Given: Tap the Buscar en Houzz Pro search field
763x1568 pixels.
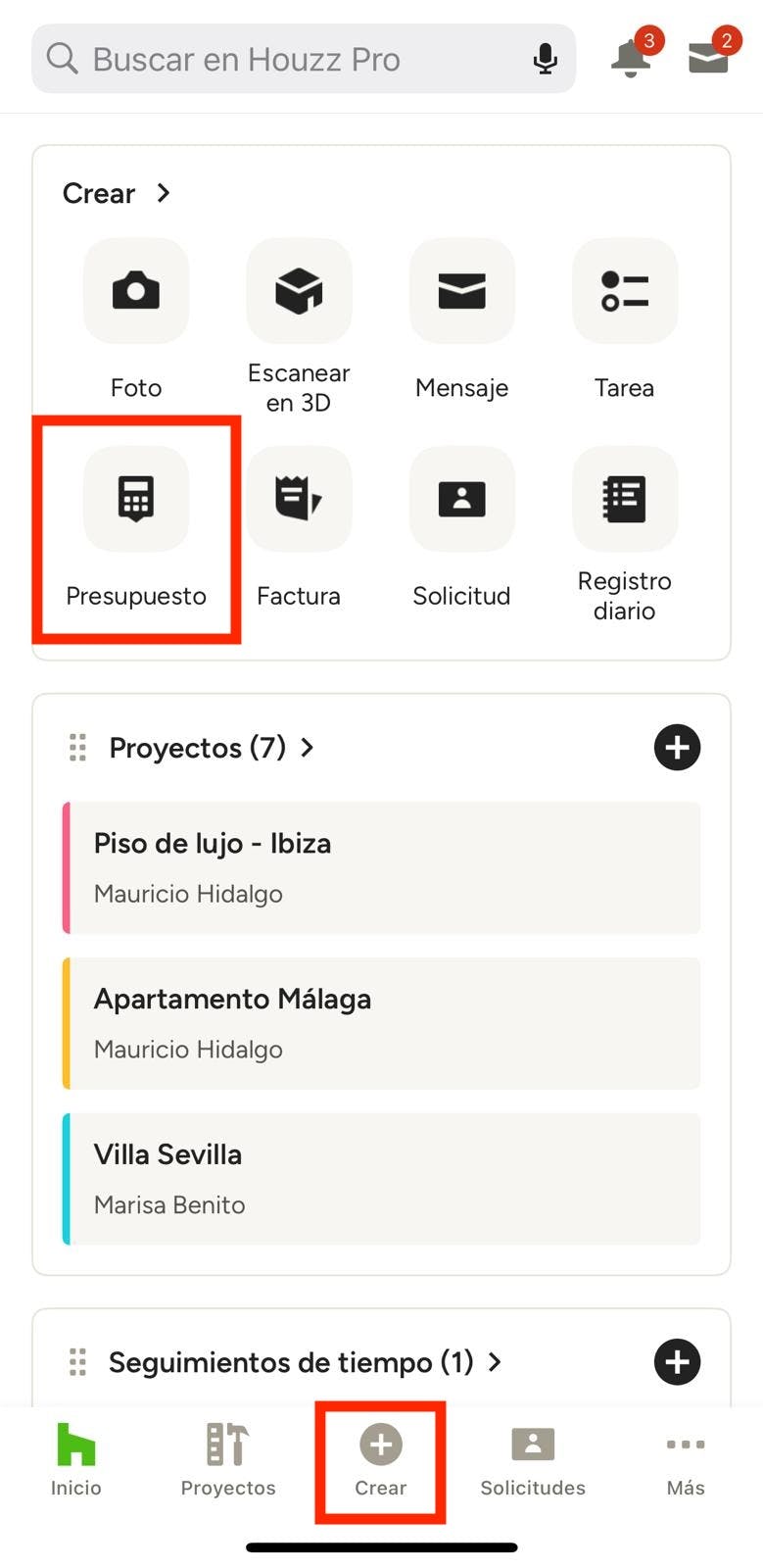Looking at the screenshot, I should coord(284,60).
